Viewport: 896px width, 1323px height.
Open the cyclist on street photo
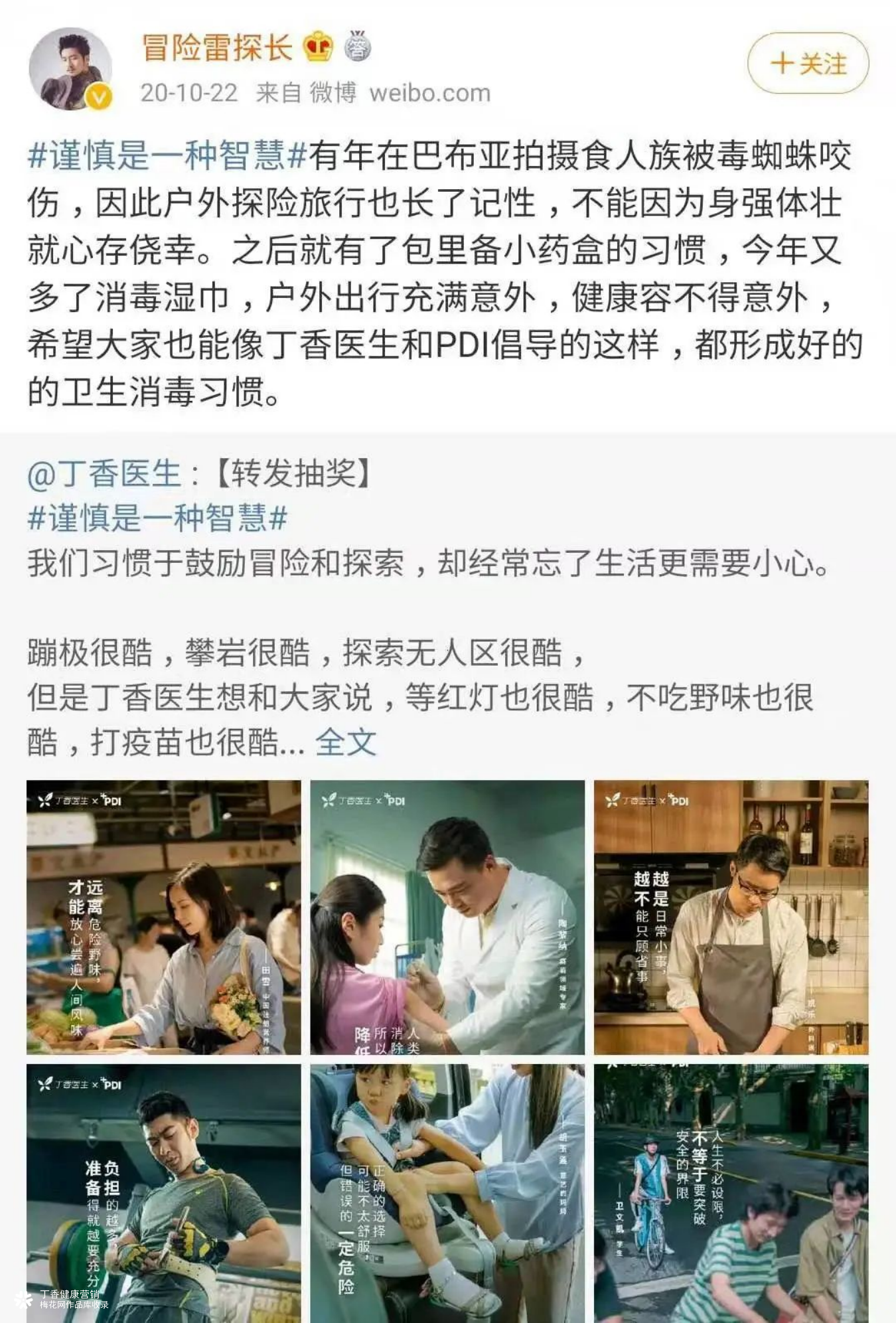(x=731, y=1193)
